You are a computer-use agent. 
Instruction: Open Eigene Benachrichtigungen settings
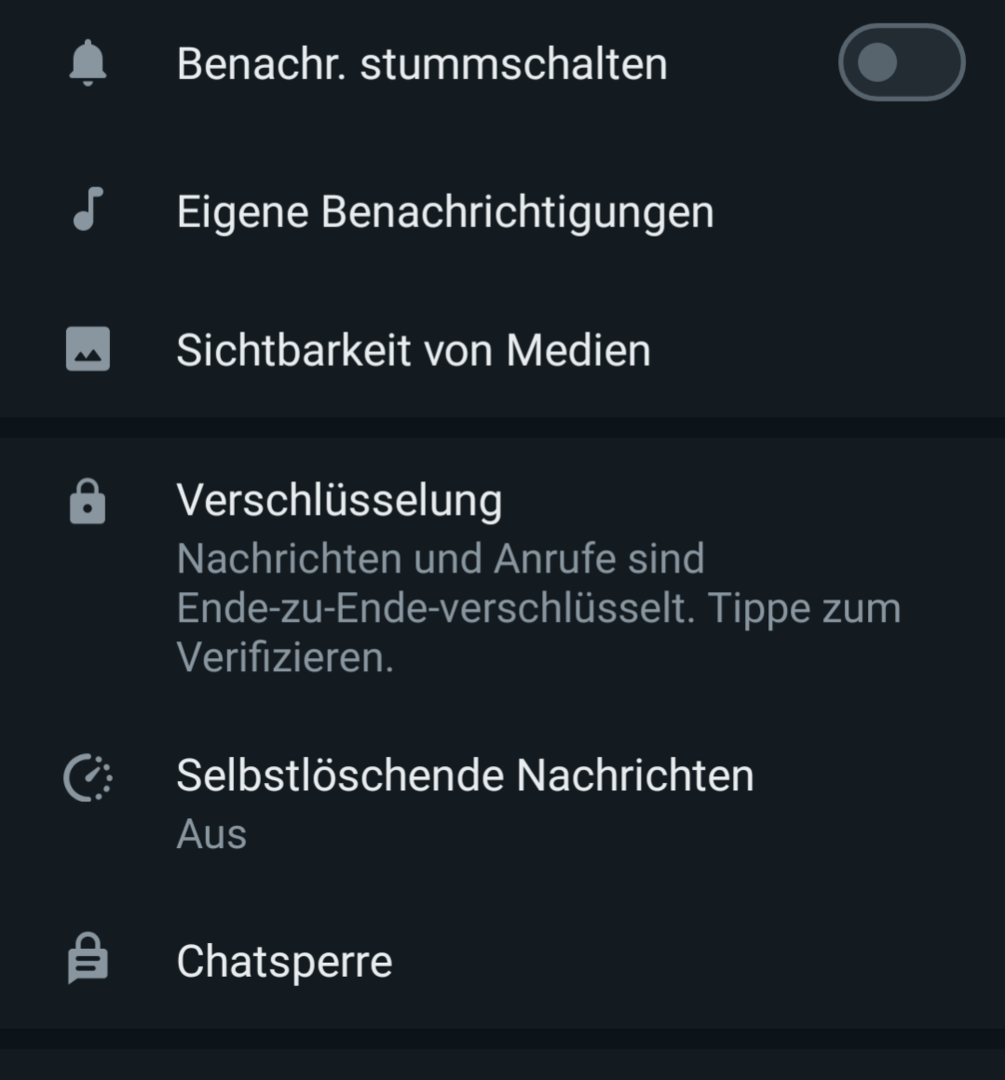coord(445,212)
